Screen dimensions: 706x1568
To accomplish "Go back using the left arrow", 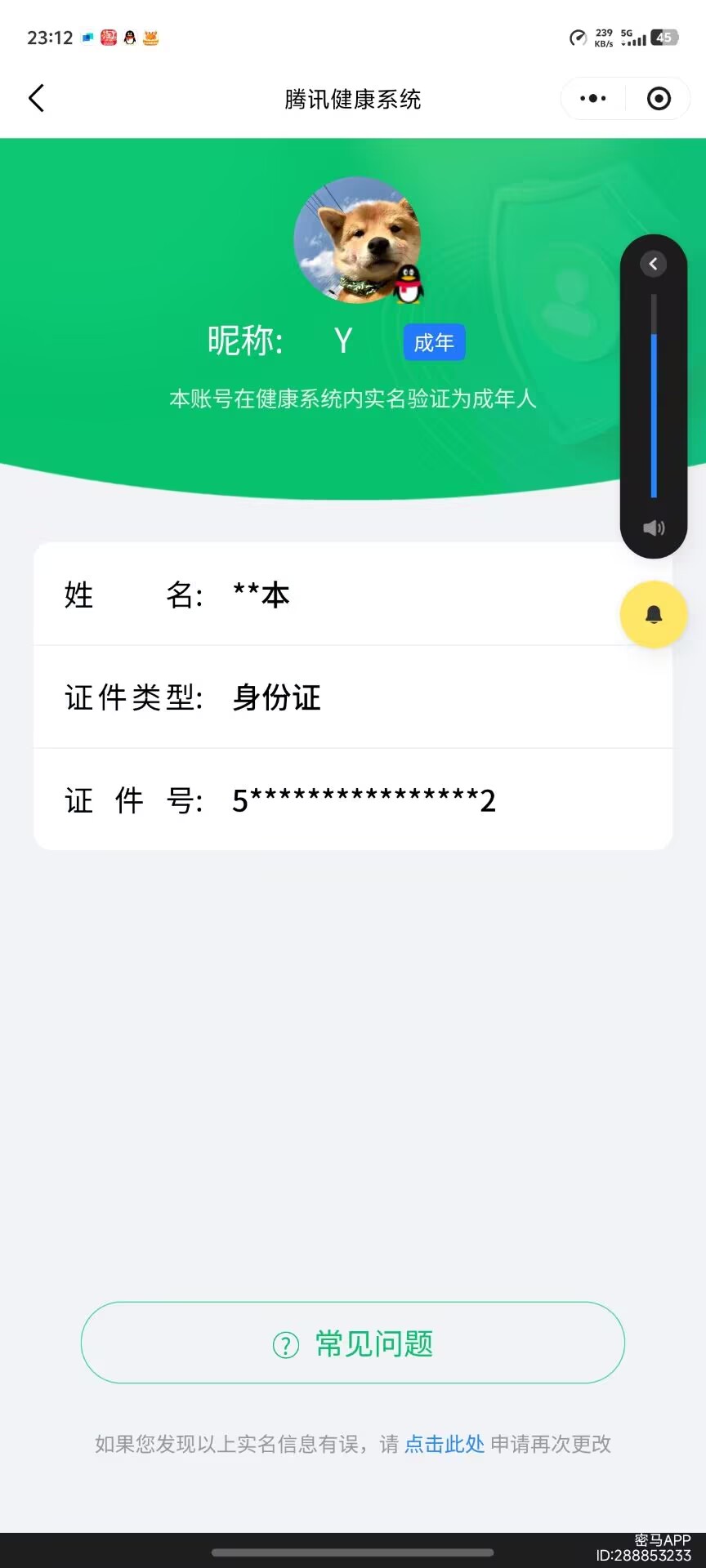I will tap(36, 98).
